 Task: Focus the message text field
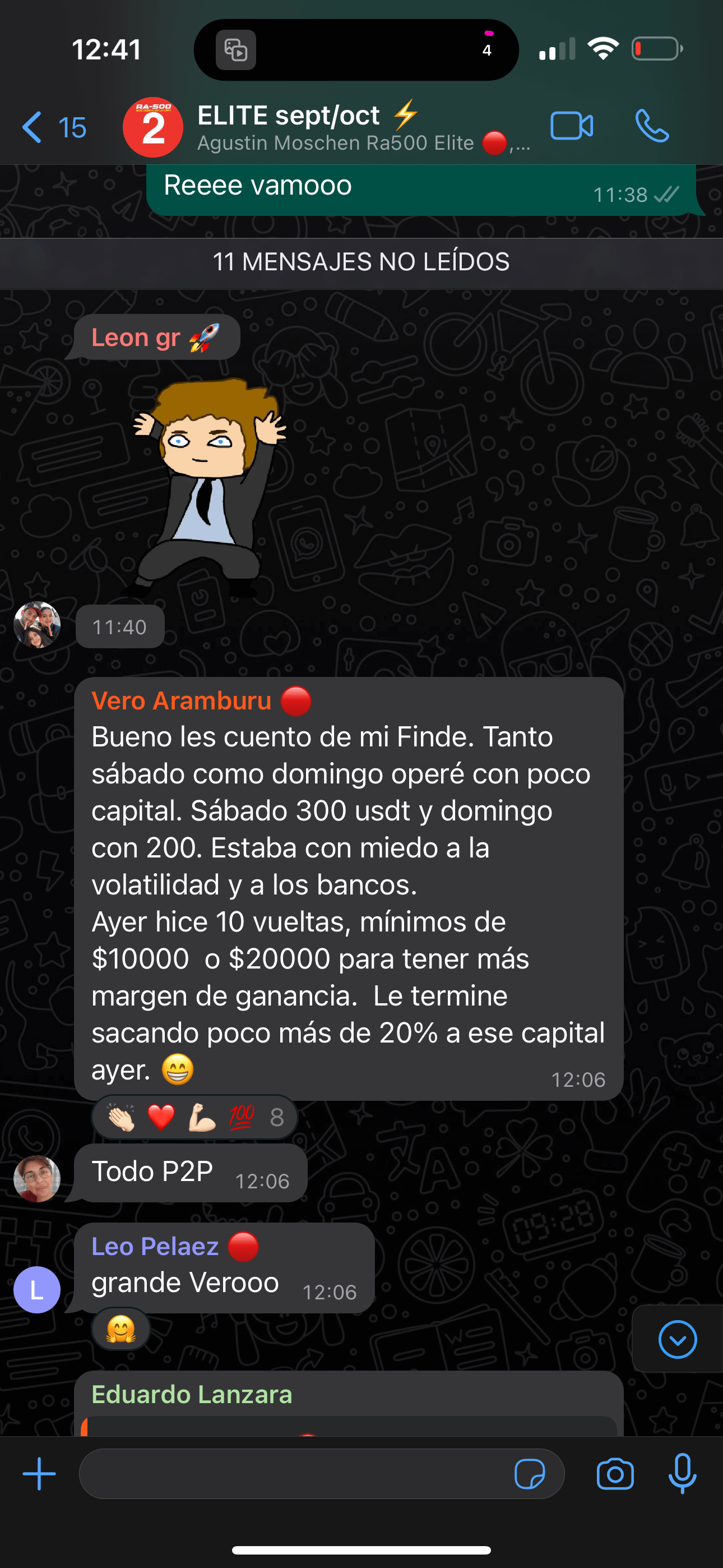(x=292, y=1474)
